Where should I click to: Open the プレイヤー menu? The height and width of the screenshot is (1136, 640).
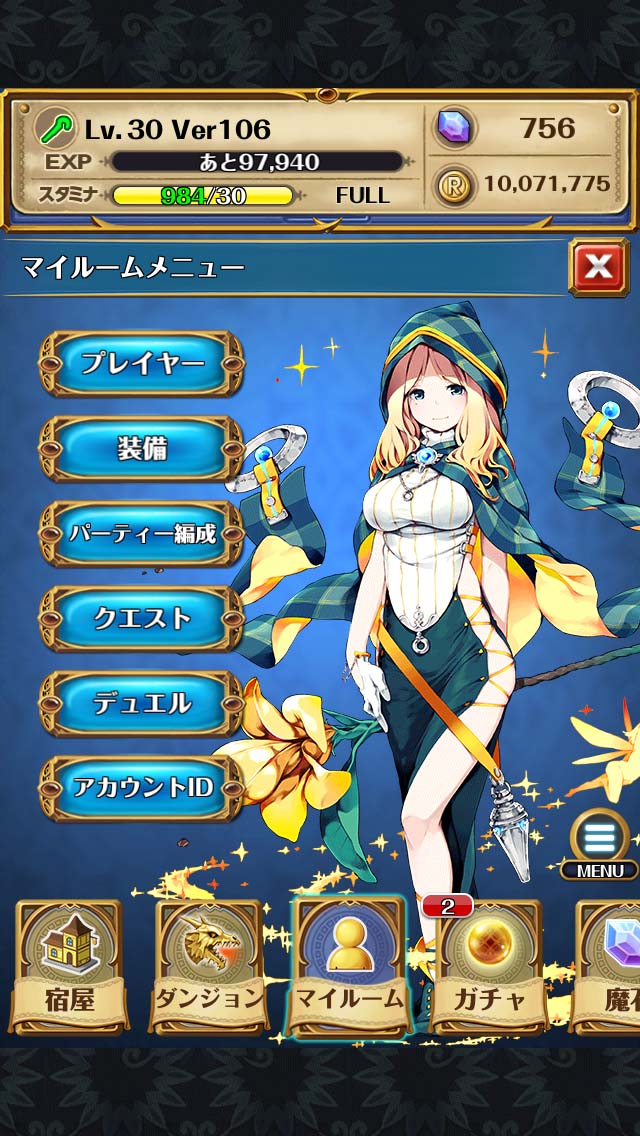tap(141, 364)
